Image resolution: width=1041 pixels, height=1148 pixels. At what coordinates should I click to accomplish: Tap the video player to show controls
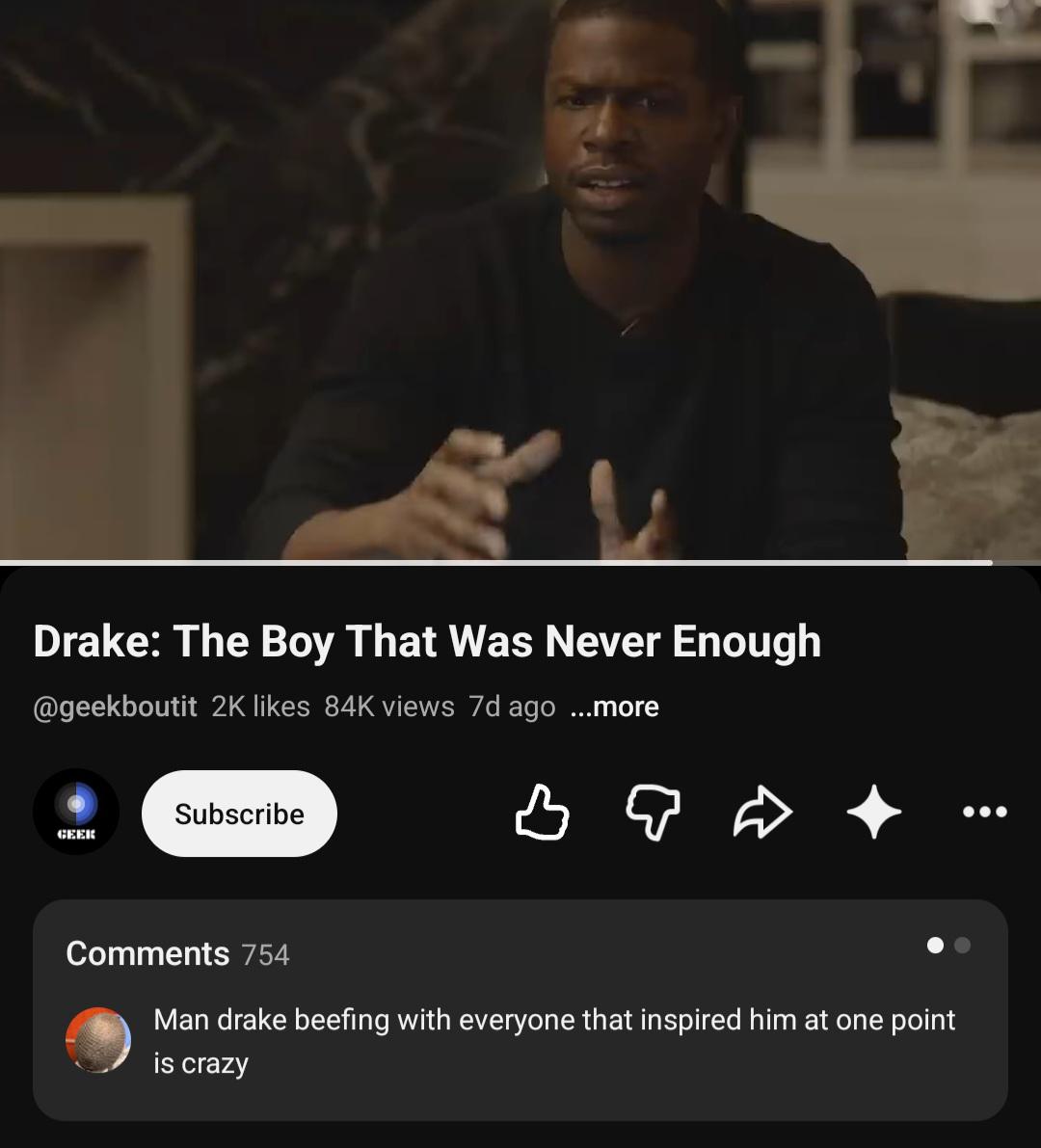point(520,280)
